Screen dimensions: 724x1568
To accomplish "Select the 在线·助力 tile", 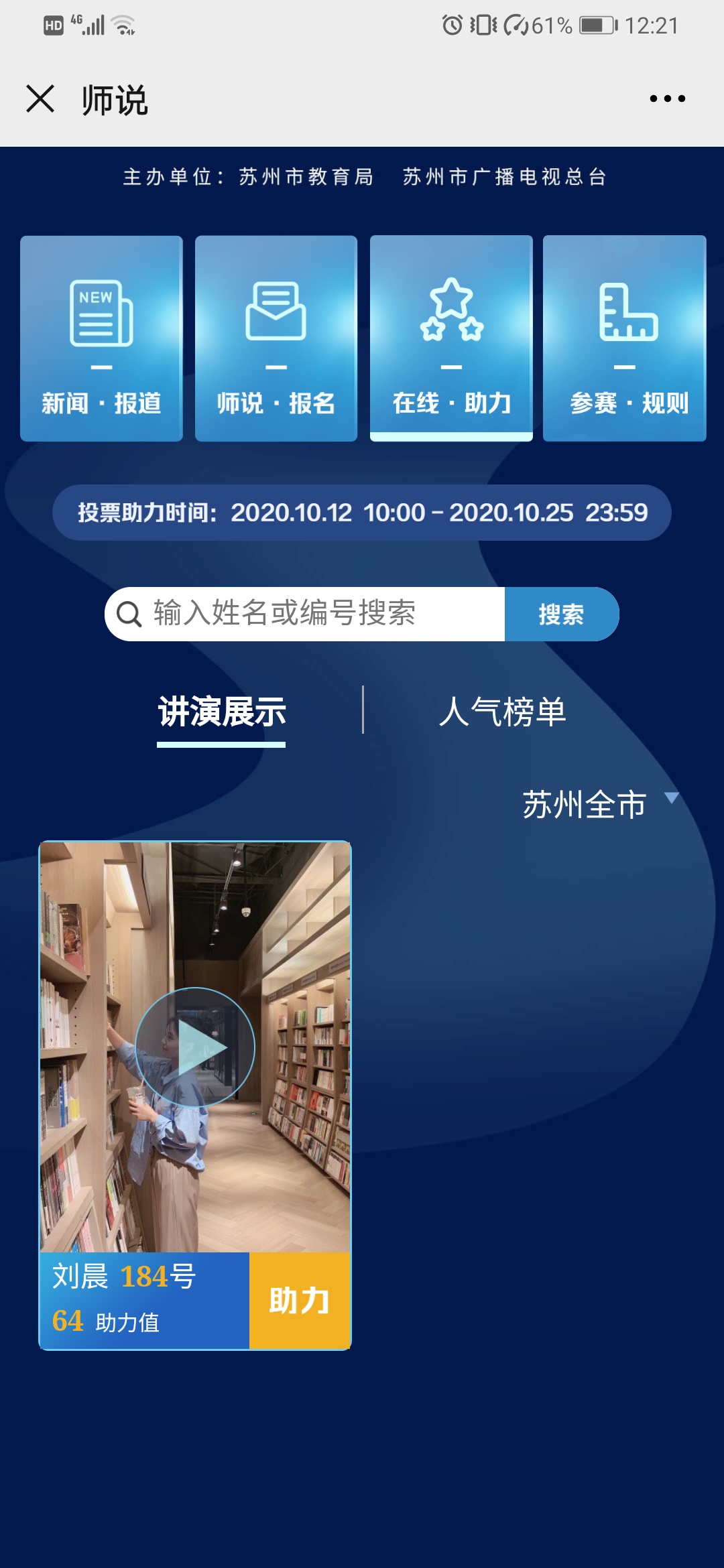I will click(451, 338).
